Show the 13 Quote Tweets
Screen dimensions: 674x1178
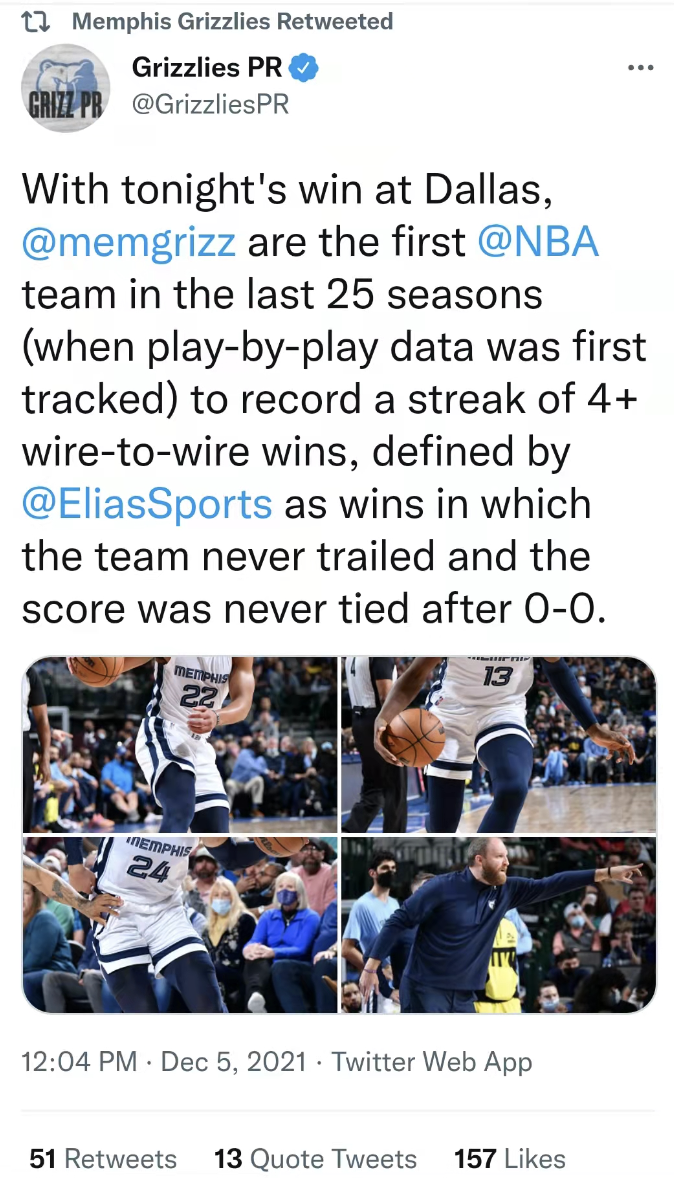click(315, 1159)
